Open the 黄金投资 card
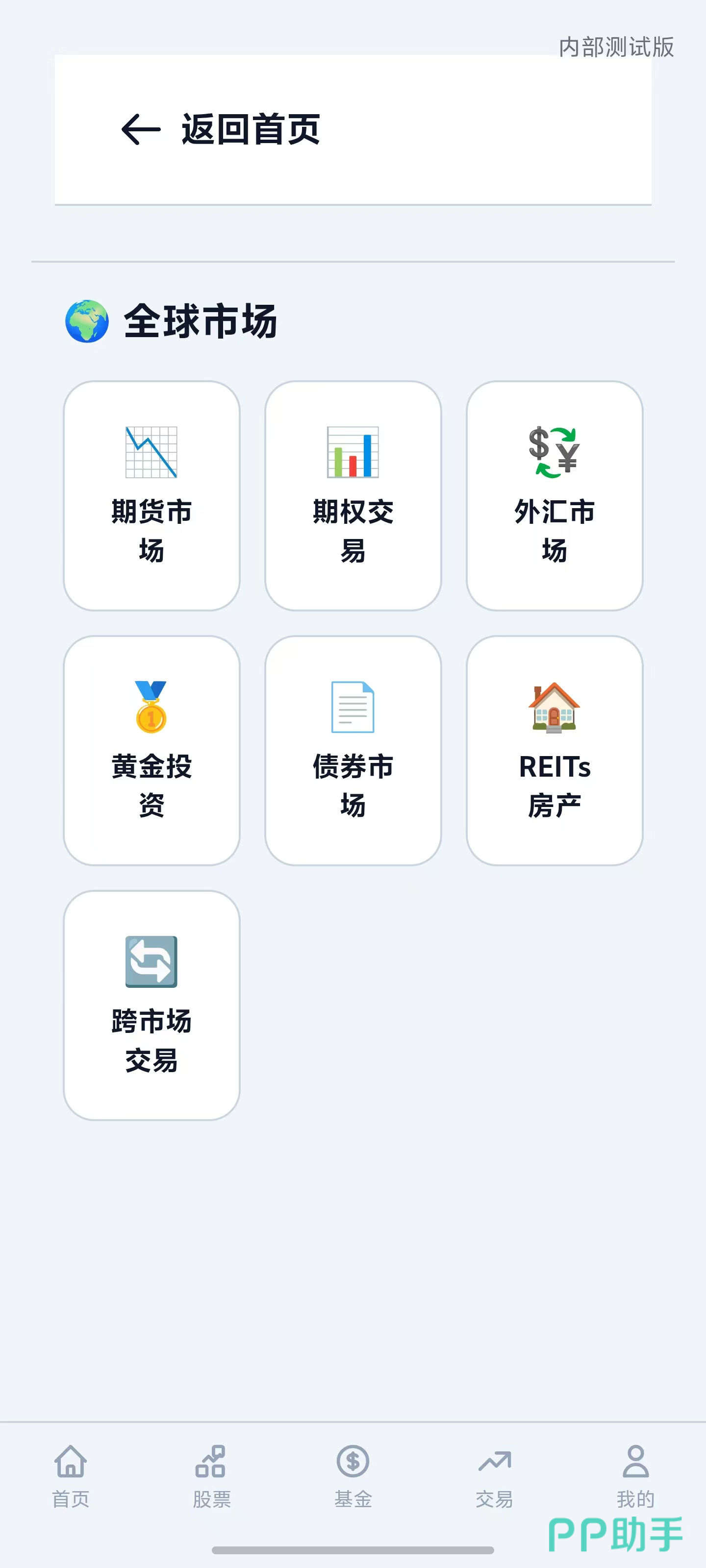Viewport: 706px width, 1568px height. click(151, 750)
